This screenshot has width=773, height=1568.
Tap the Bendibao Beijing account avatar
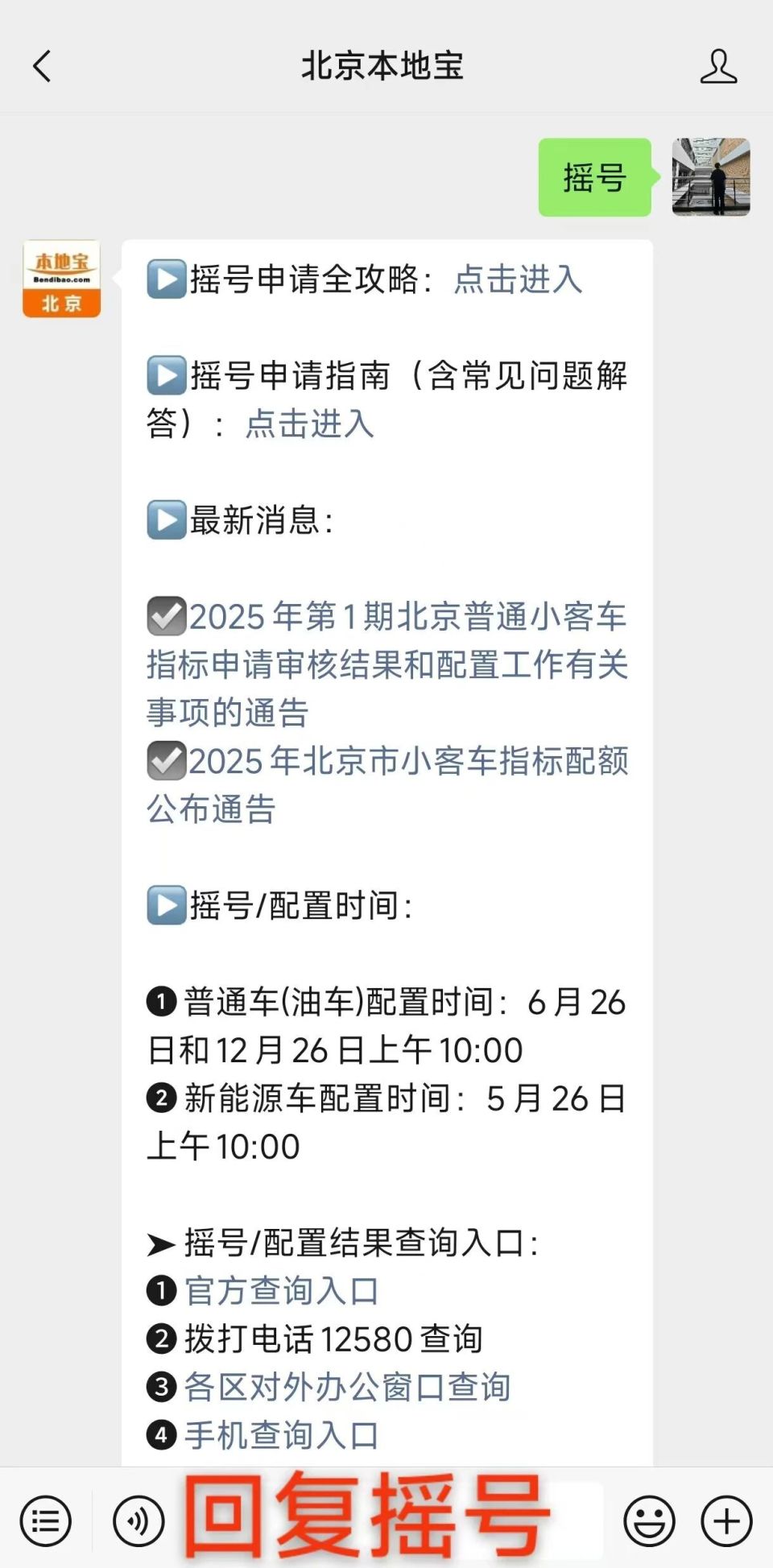(60, 278)
